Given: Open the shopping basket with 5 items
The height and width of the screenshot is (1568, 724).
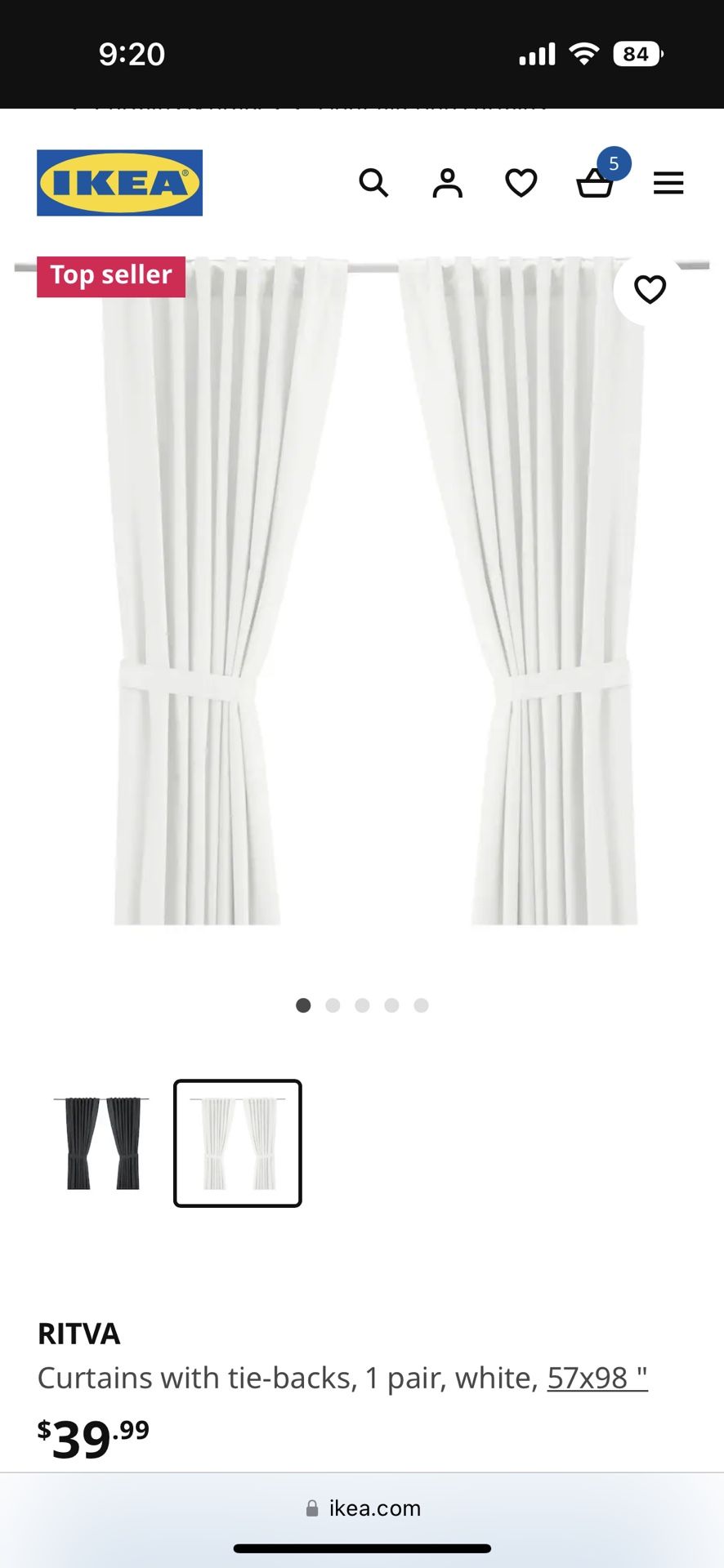Looking at the screenshot, I should click(596, 181).
